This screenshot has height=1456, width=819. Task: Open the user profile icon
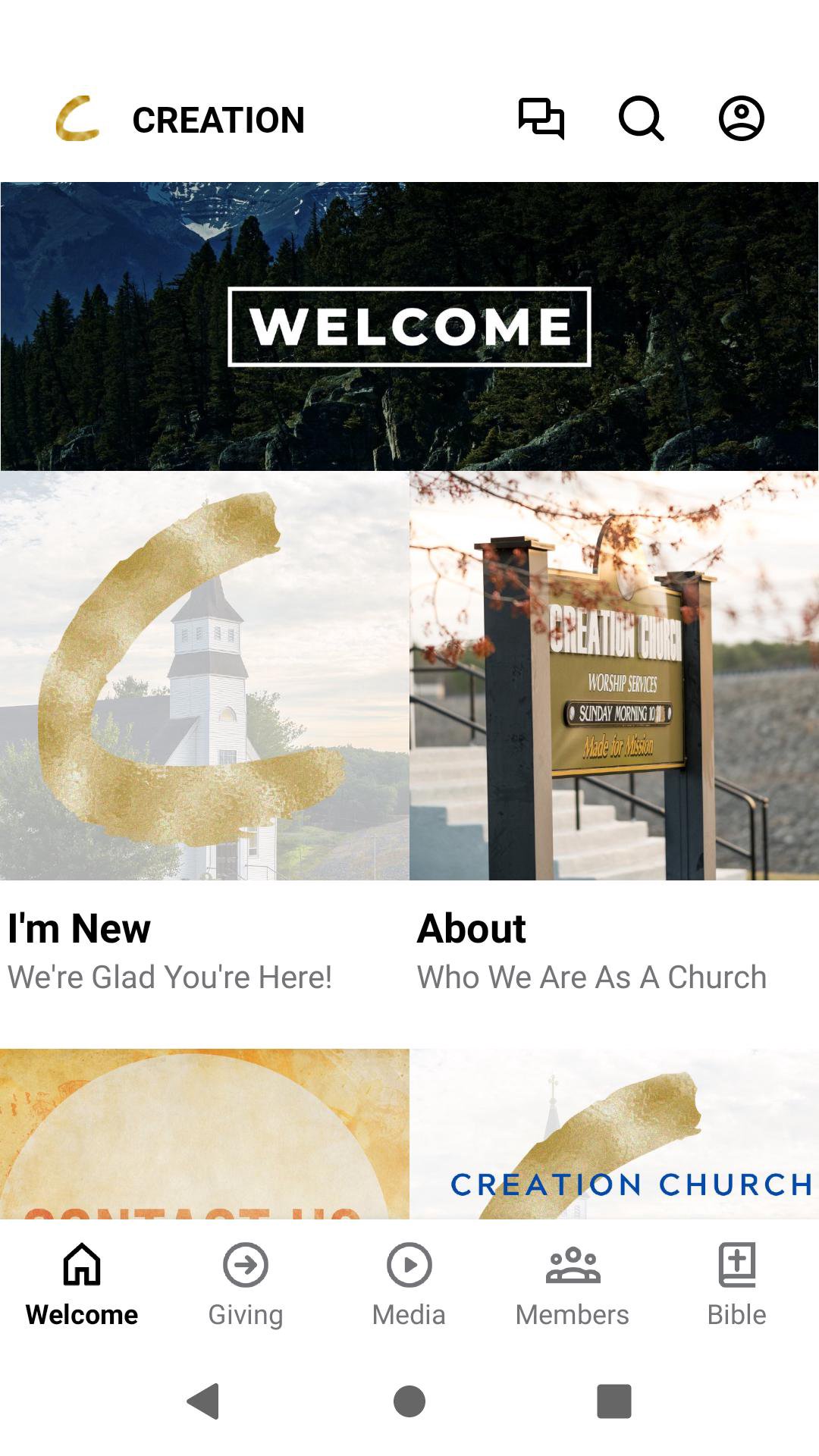[x=741, y=119]
